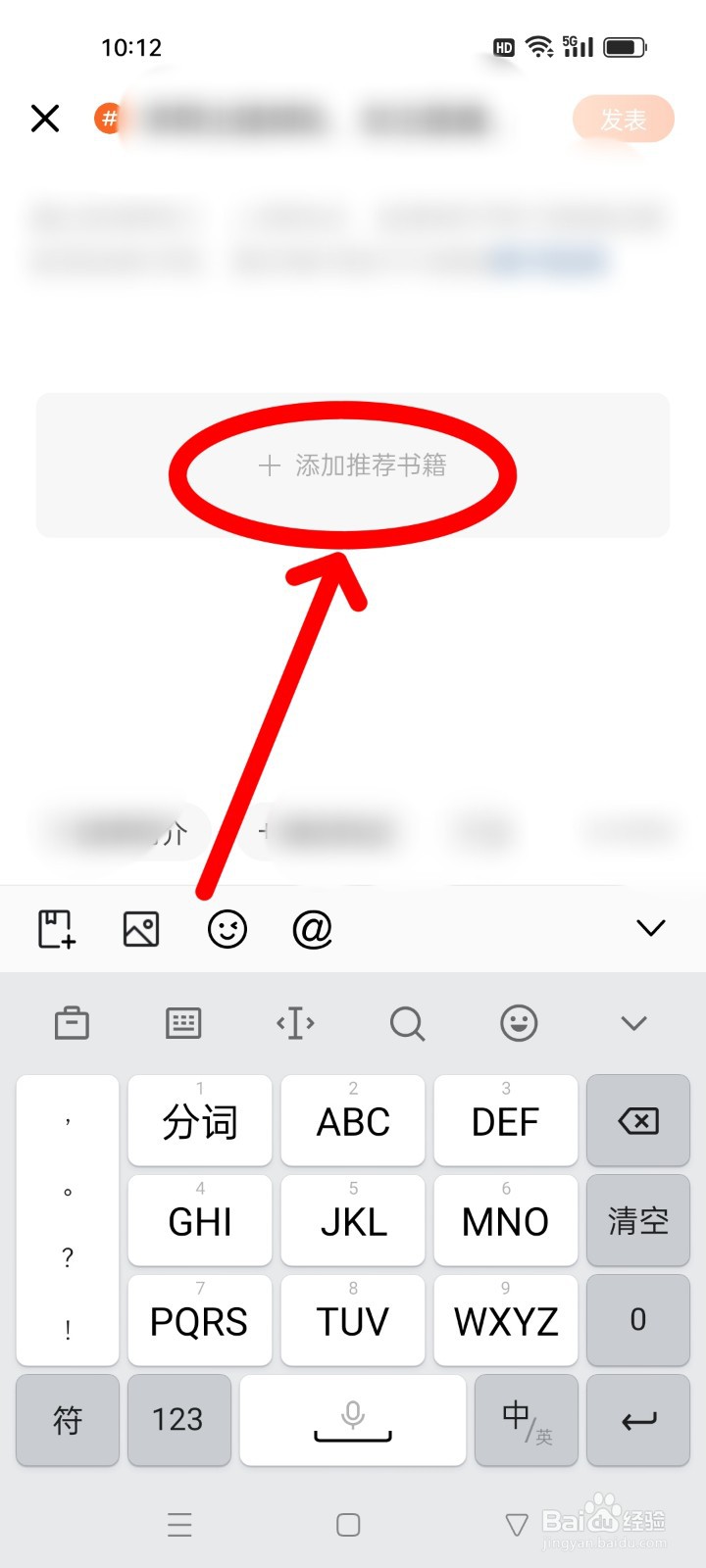Image resolution: width=706 pixels, height=1568 pixels.
Task: Open the image insertion icon
Action: pos(140,928)
